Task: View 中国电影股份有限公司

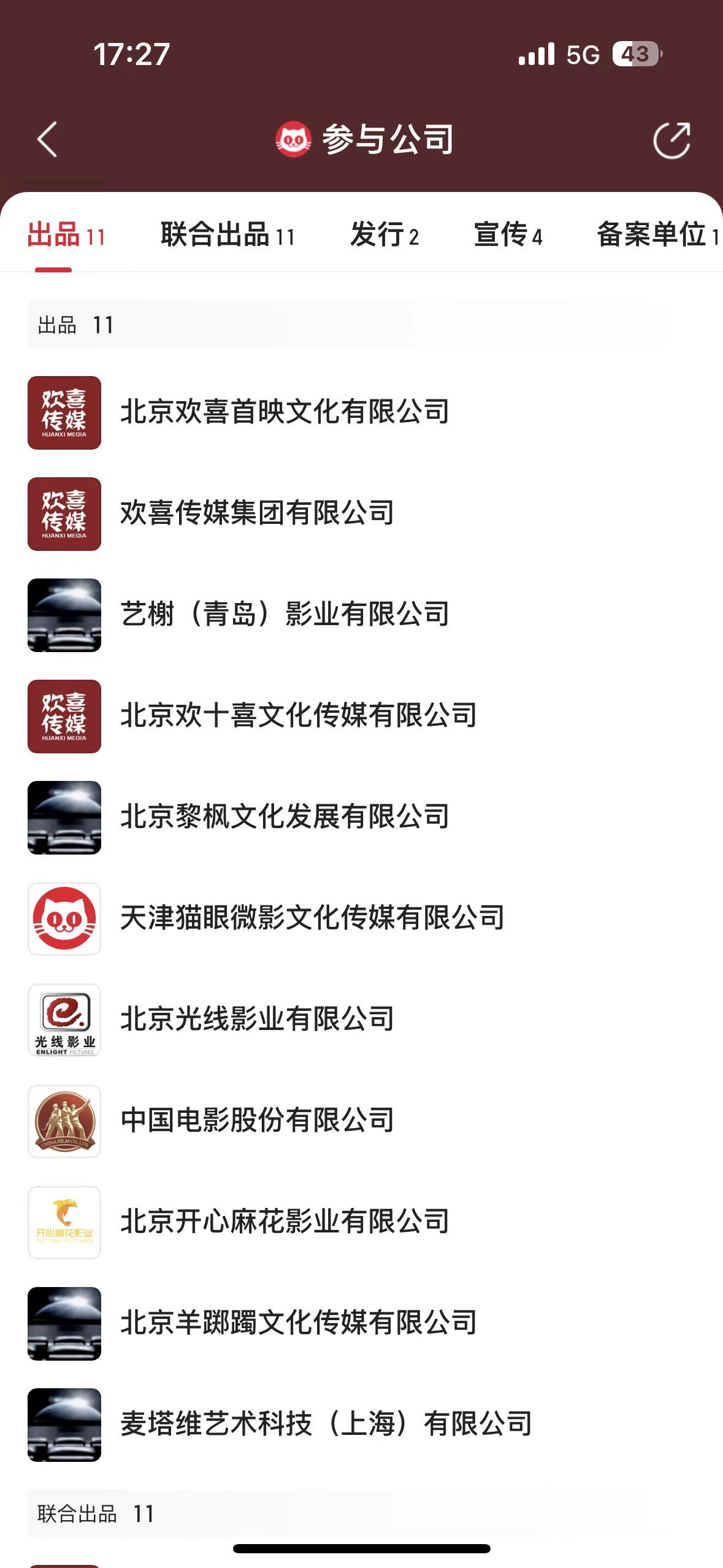Action: pos(361,1121)
